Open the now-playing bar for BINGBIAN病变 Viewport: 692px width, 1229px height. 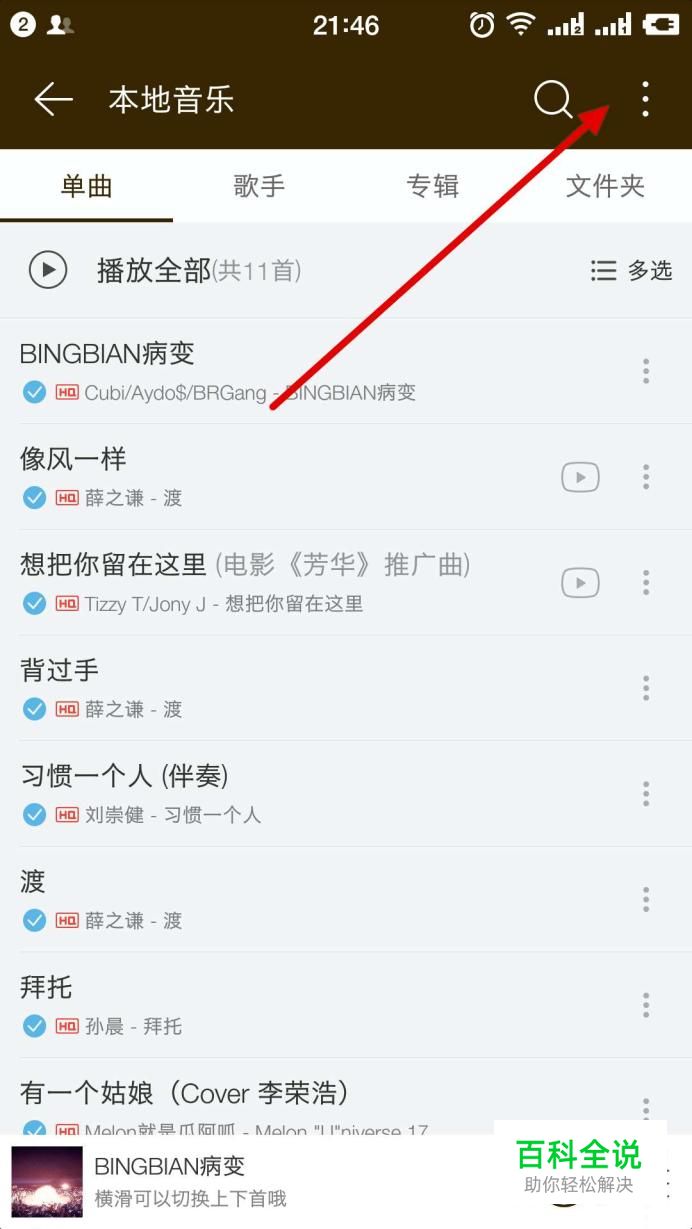(250, 1181)
